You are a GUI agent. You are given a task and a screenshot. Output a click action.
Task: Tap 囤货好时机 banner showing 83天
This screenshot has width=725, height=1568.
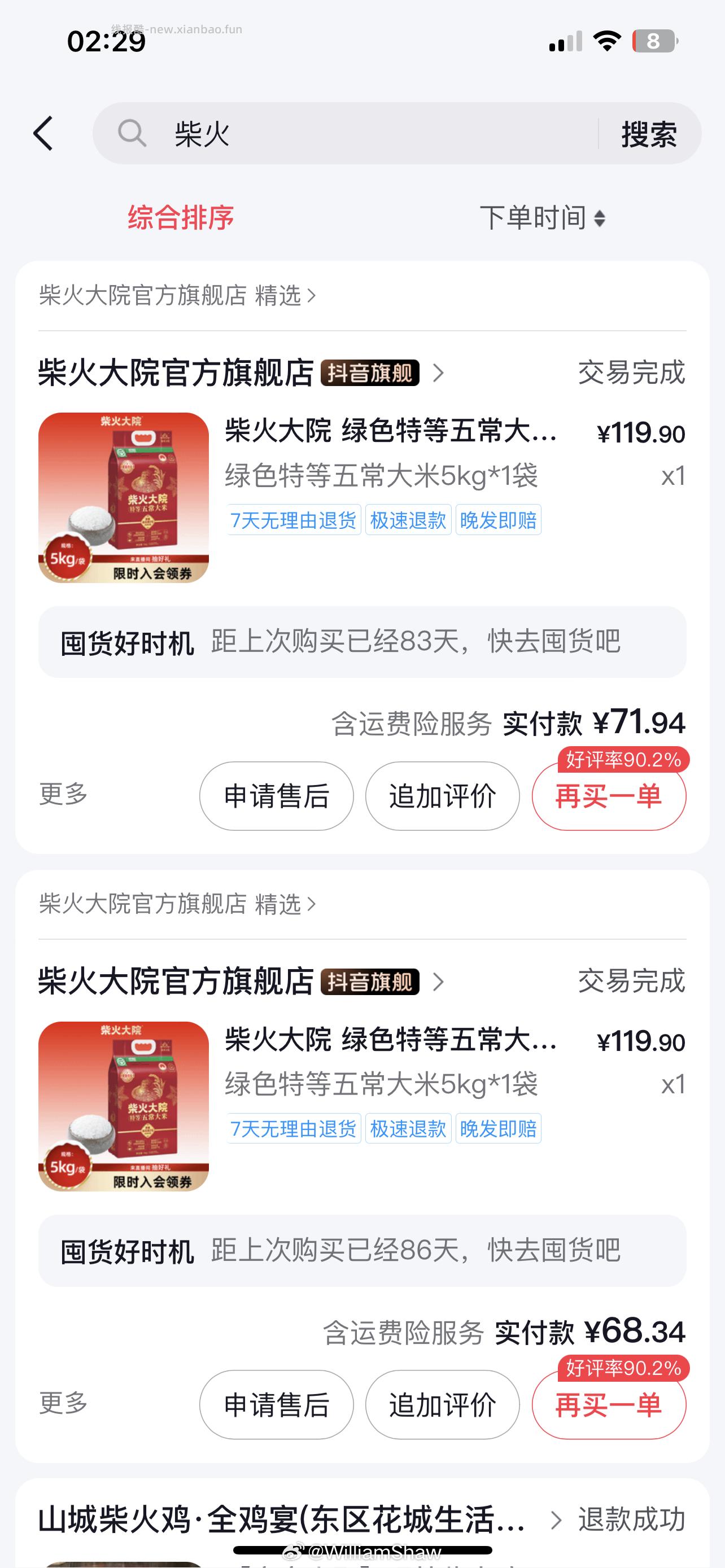[361, 642]
